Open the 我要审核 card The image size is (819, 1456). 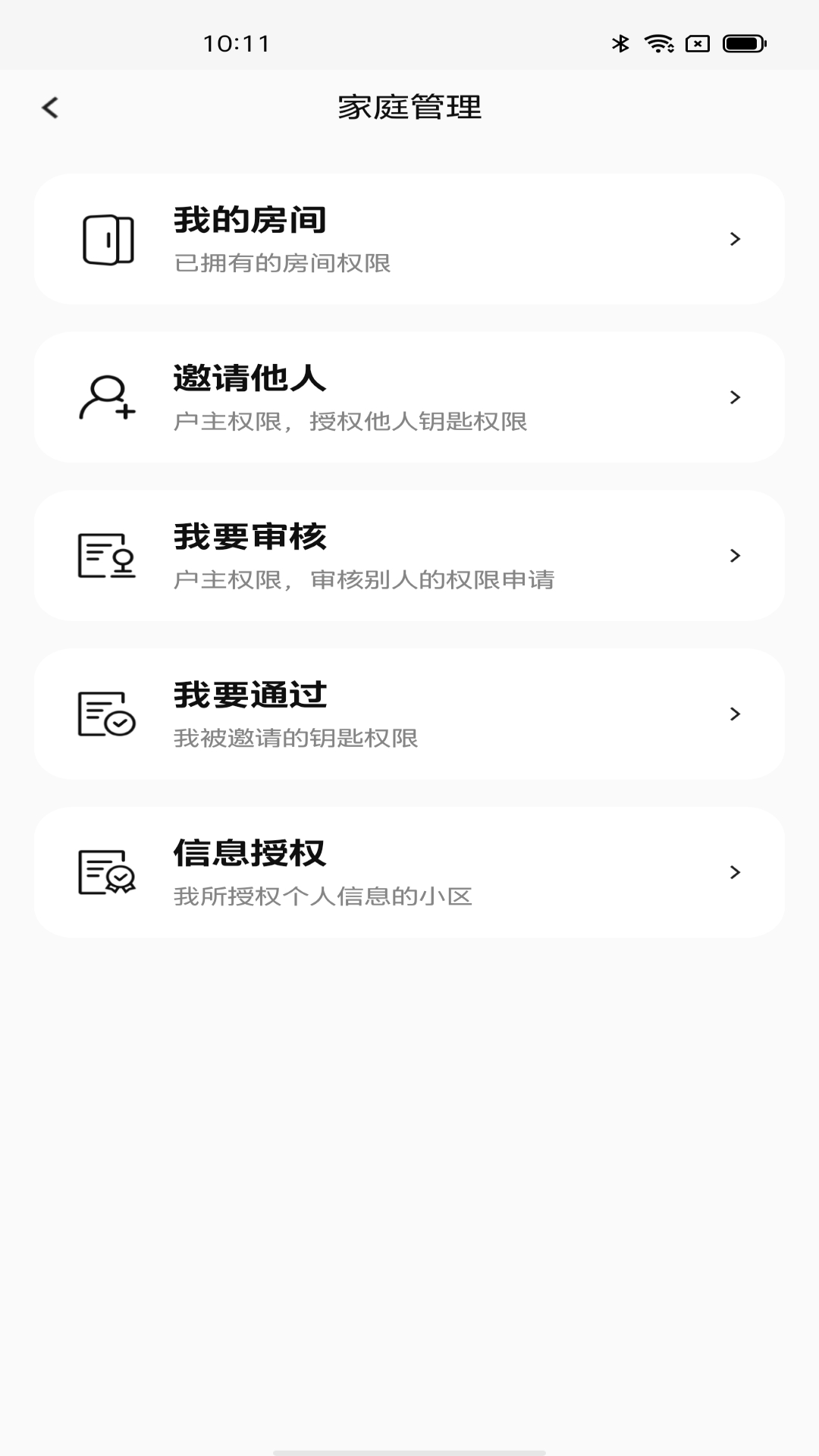click(x=409, y=556)
